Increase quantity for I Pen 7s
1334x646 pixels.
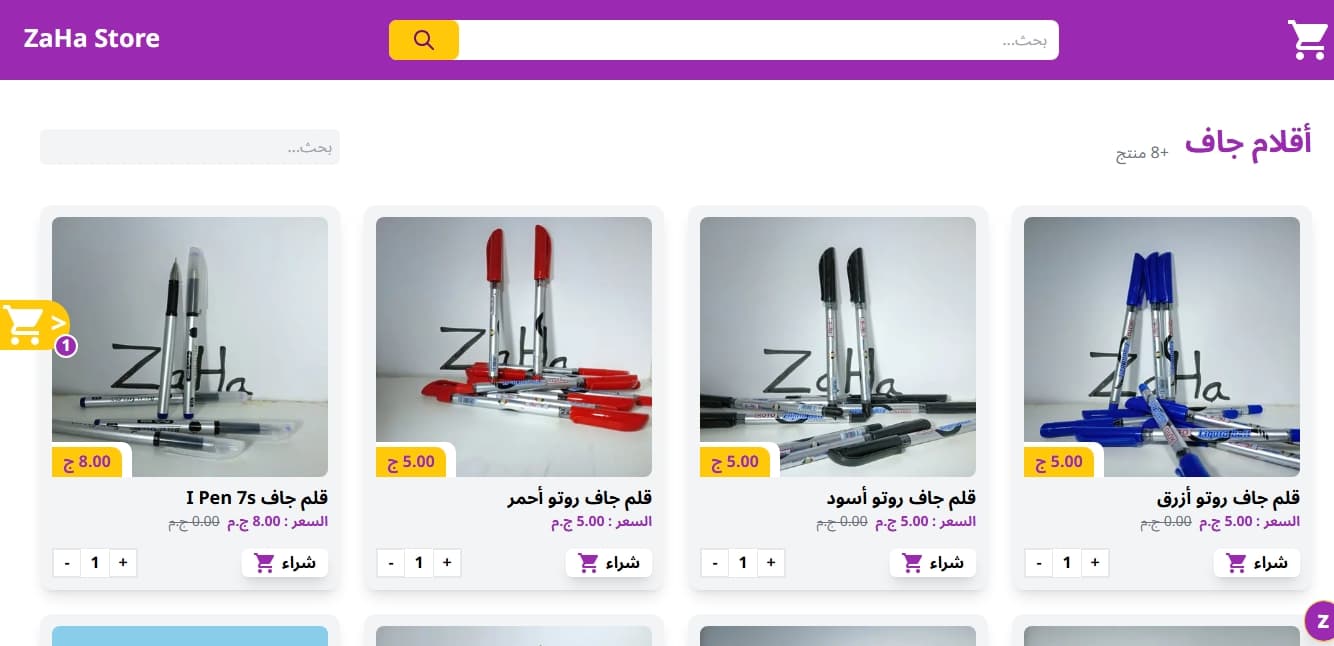click(123, 563)
